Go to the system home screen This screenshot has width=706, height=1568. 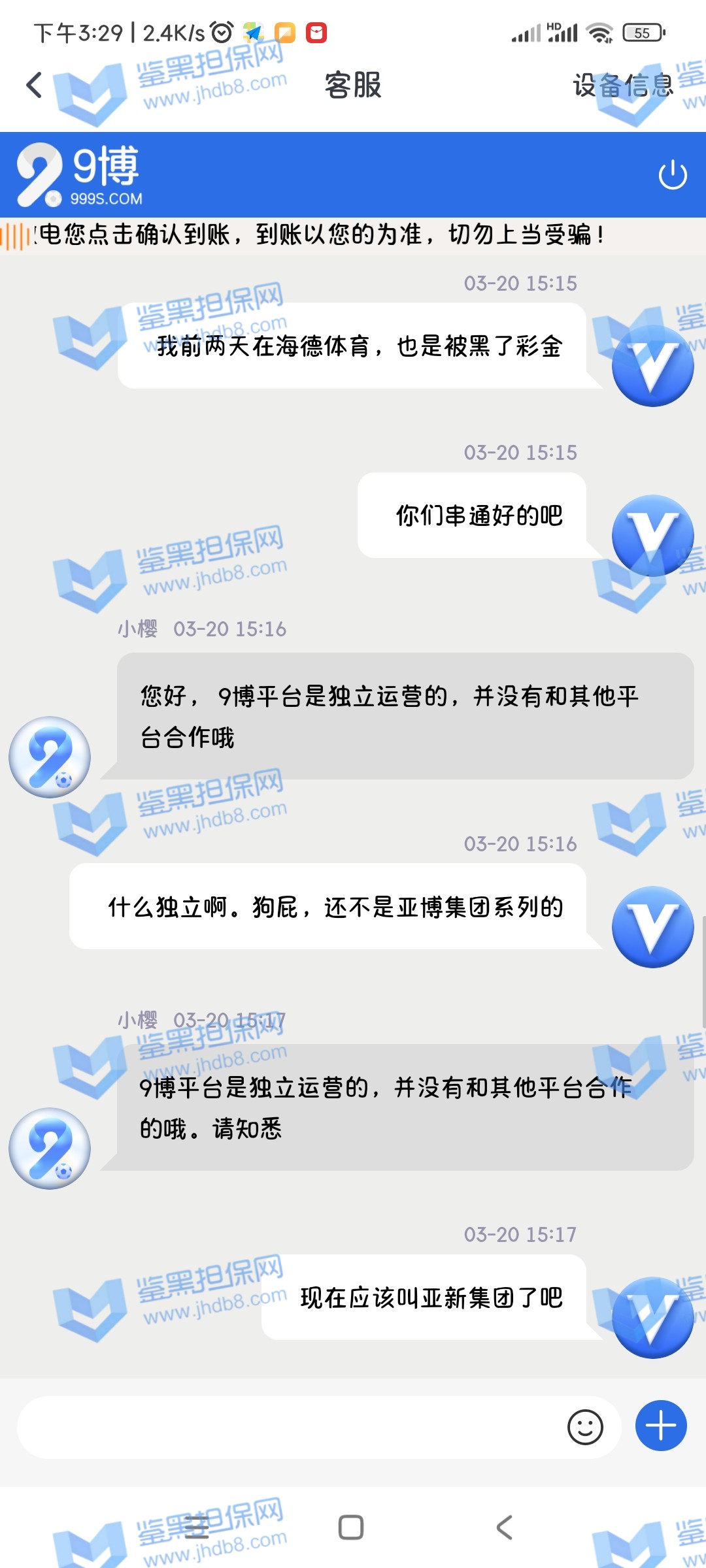(x=351, y=1527)
